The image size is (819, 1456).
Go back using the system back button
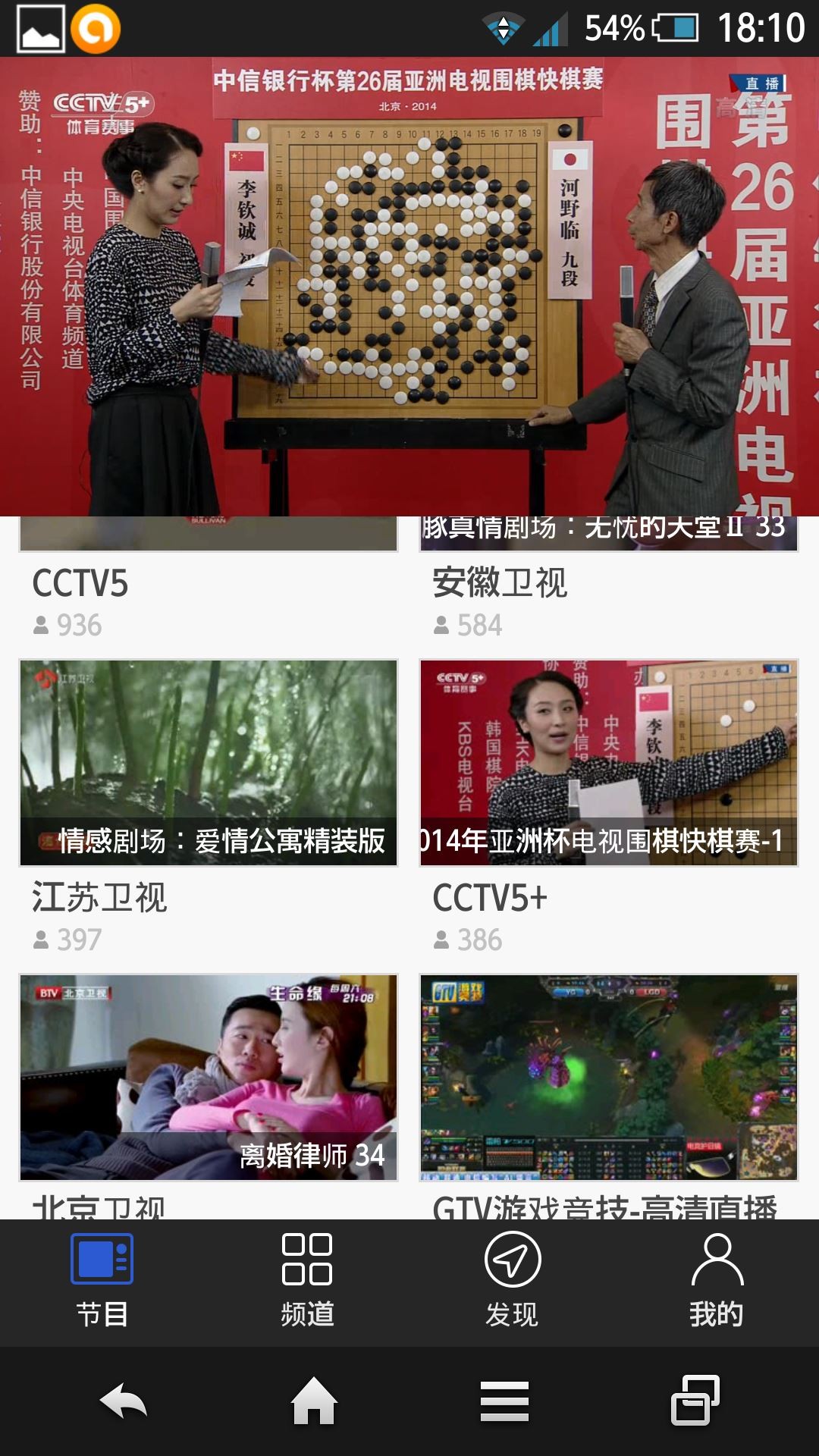[x=124, y=1401]
